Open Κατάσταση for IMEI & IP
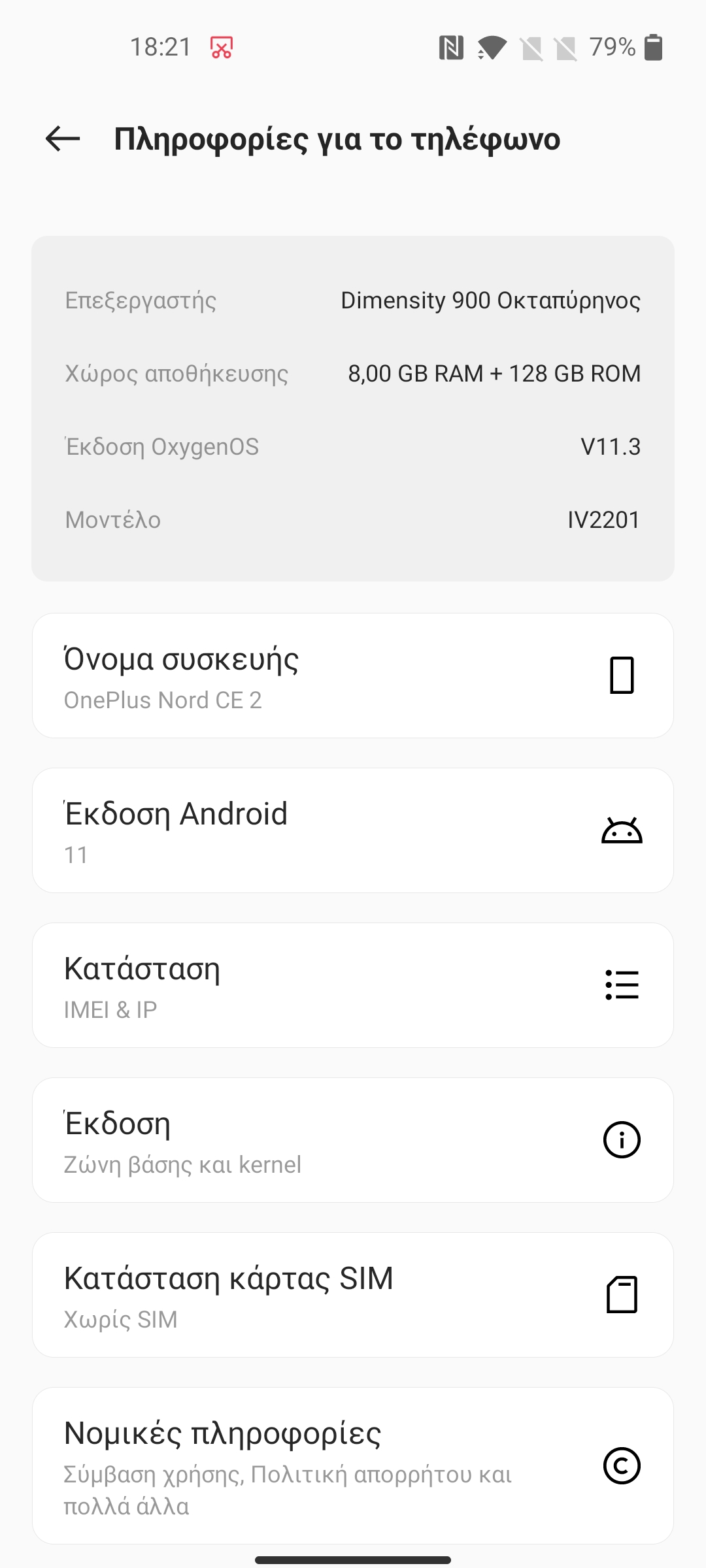Image resolution: width=706 pixels, height=1568 pixels. click(353, 985)
